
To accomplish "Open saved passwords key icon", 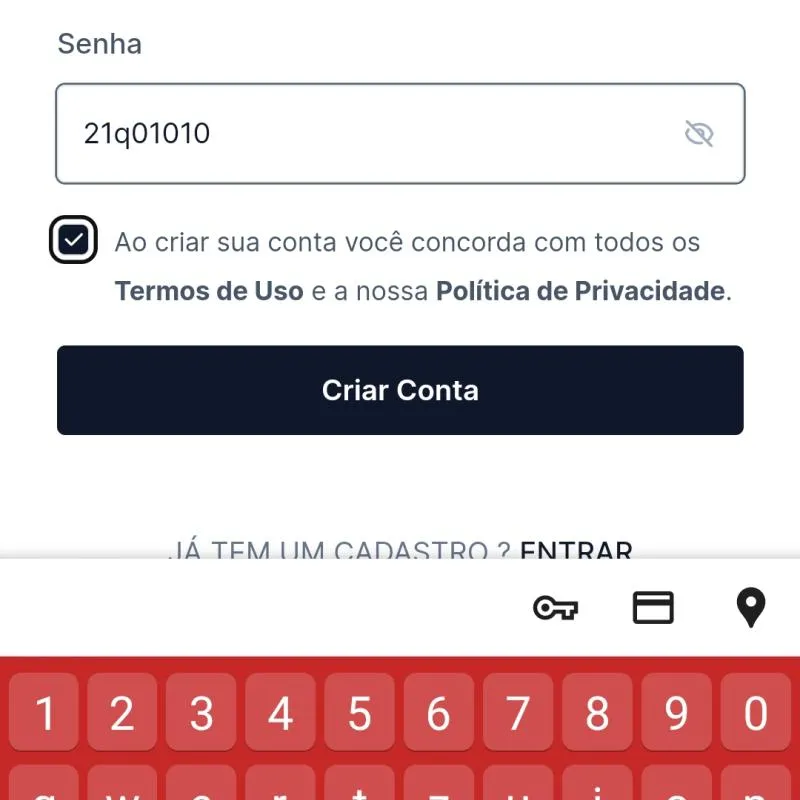I will pos(555,608).
